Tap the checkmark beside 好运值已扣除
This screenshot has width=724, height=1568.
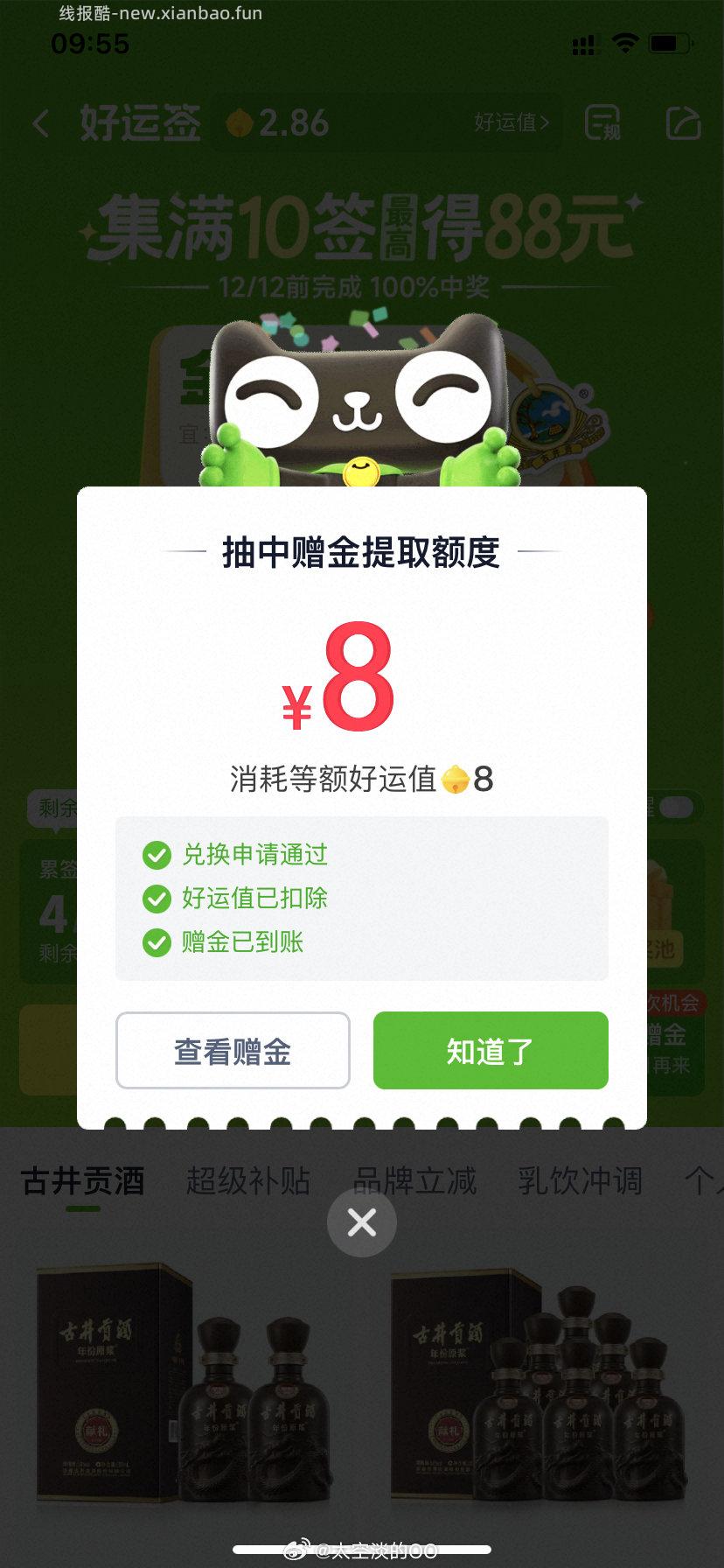(x=157, y=899)
